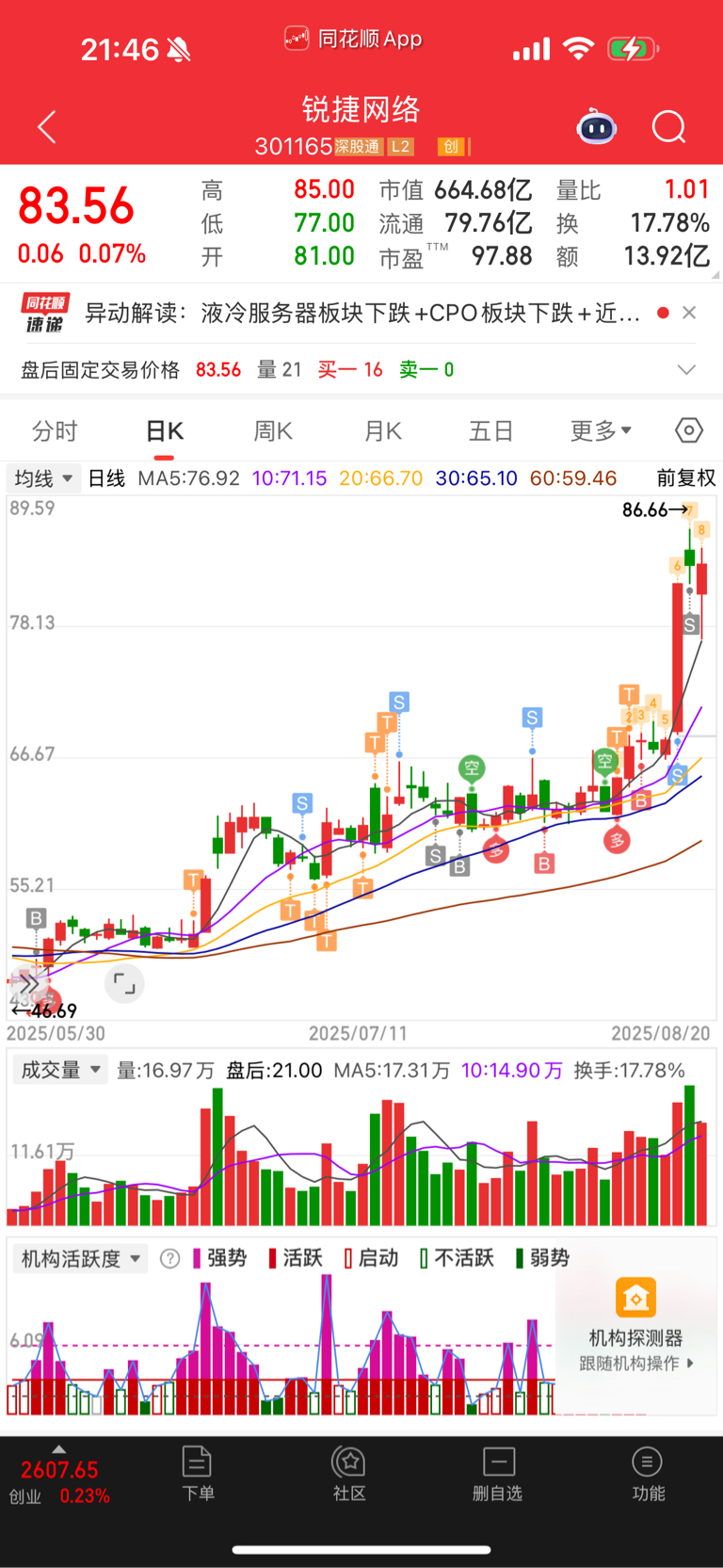Screen dimensions: 723x1568
Task: Switch to the 分时 chart tab
Action: tap(55, 431)
